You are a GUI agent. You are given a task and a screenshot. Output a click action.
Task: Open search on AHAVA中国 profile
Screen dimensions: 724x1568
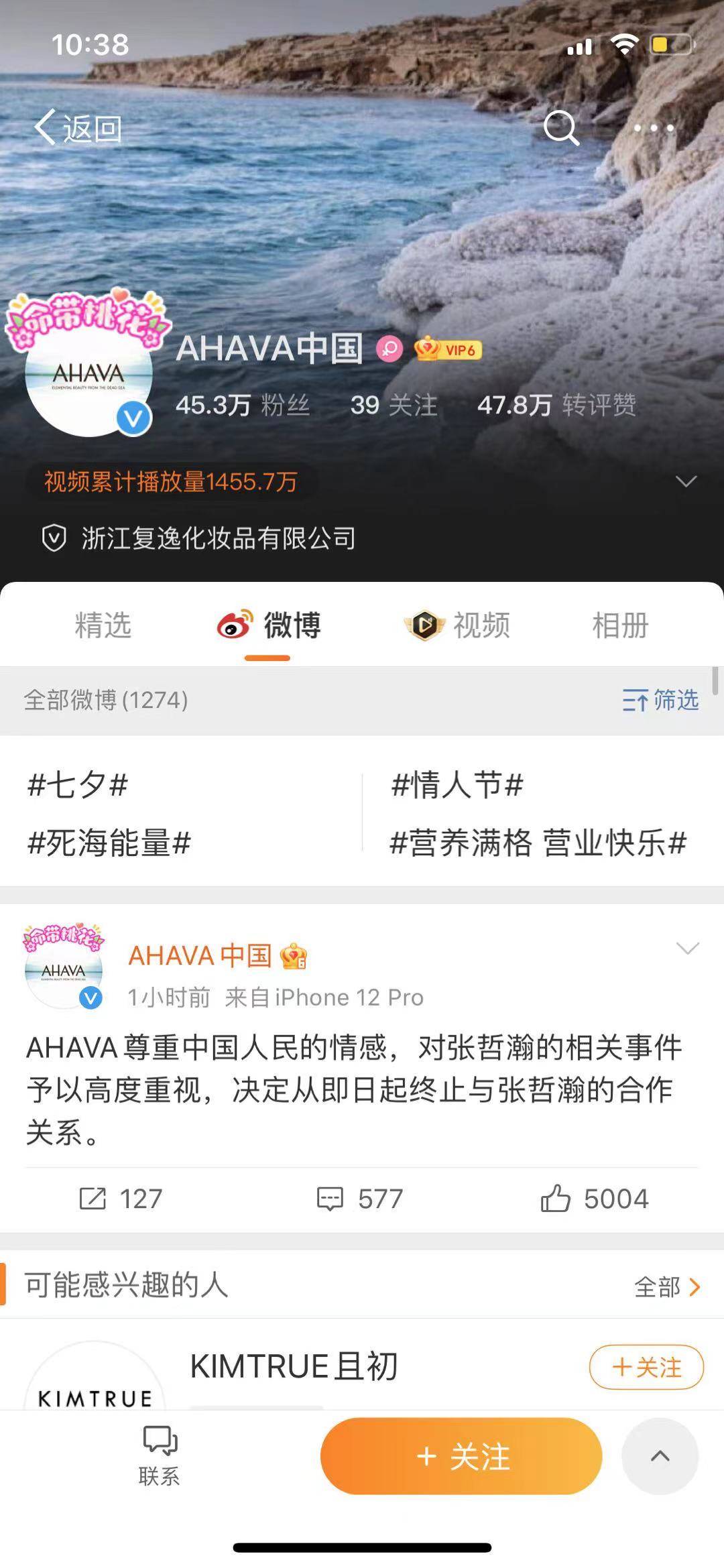(x=560, y=127)
